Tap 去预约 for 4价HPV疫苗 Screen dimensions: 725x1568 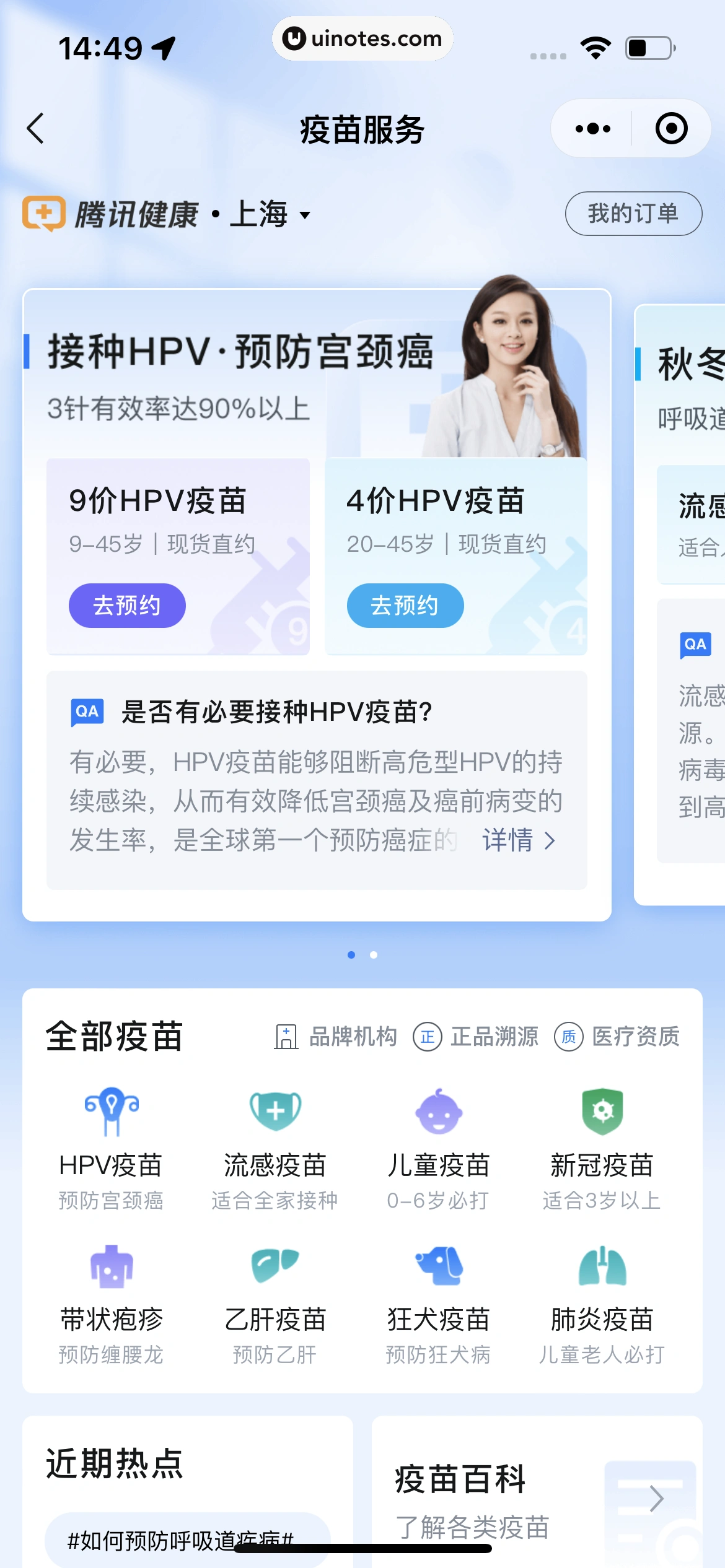pyautogui.click(x=405, y=606)
